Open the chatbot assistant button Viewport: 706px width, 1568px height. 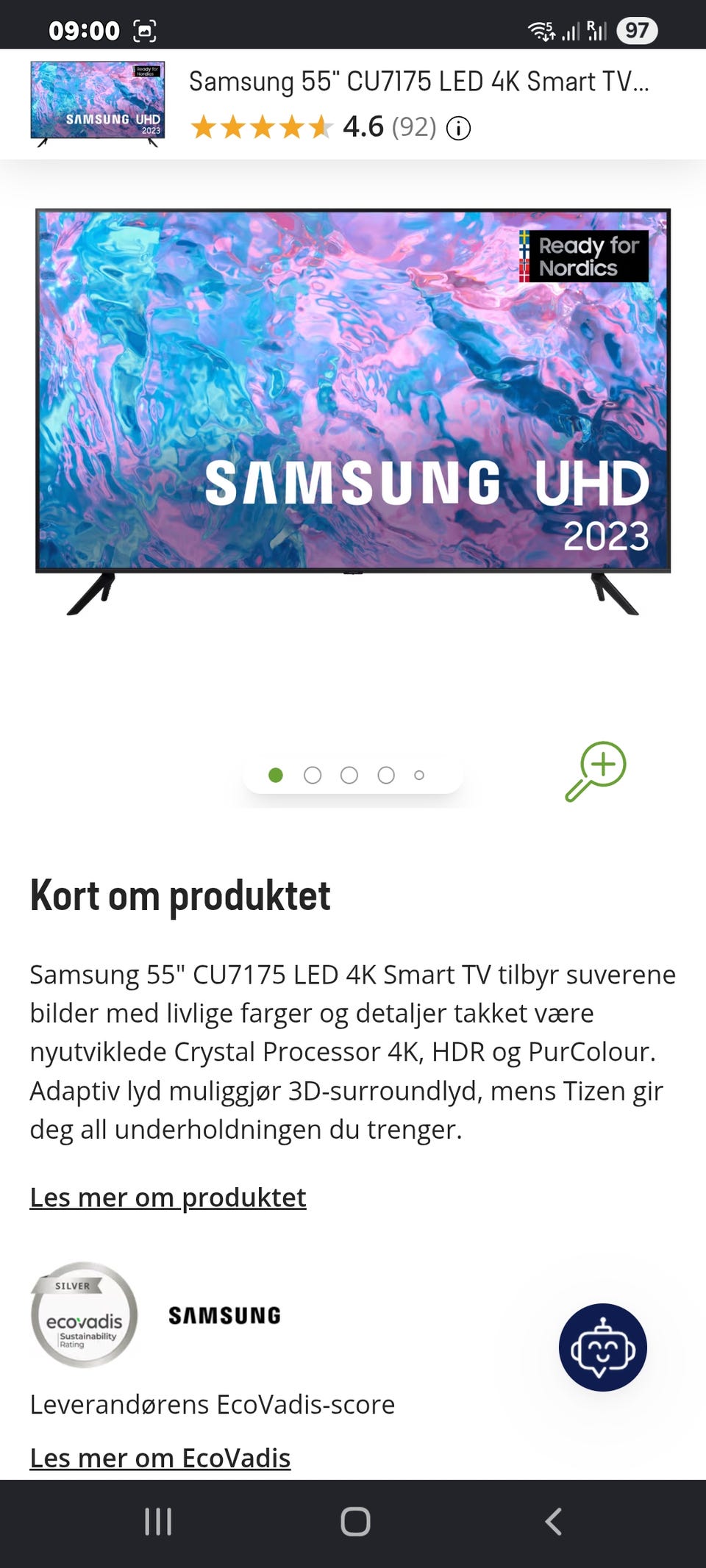click(603, 1347)
